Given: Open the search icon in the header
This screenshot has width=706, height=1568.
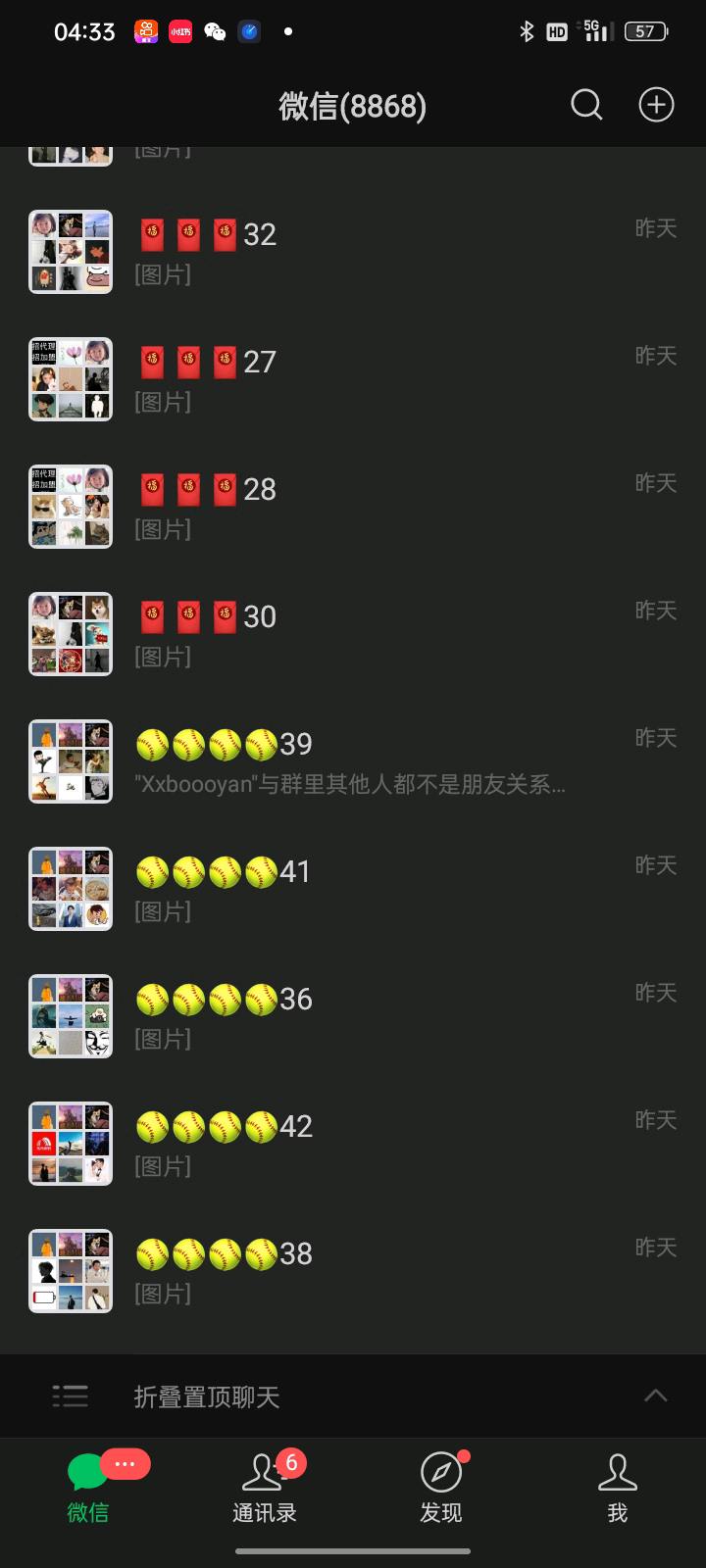Looking at the screenshot, I should click(x=586, y=104).
